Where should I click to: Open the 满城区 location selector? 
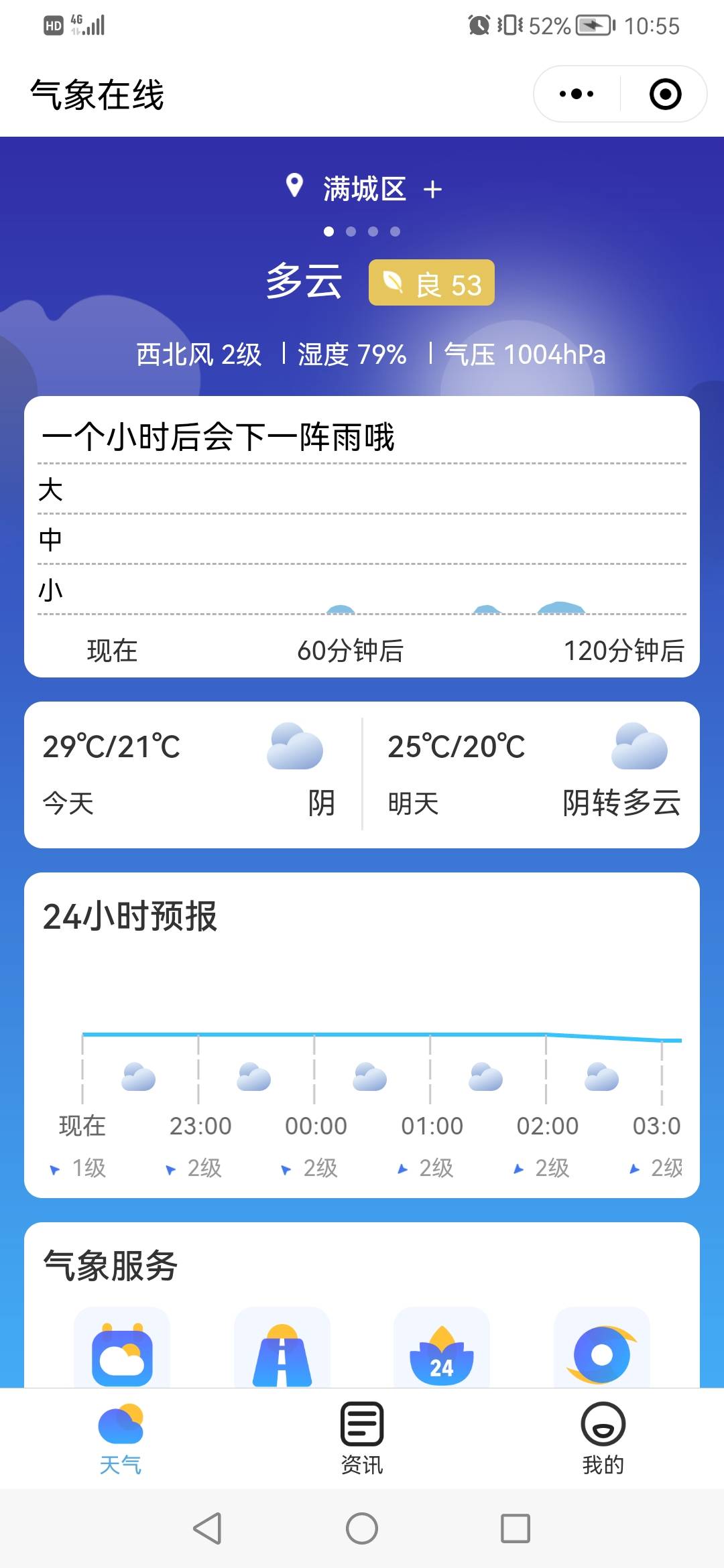364,189
